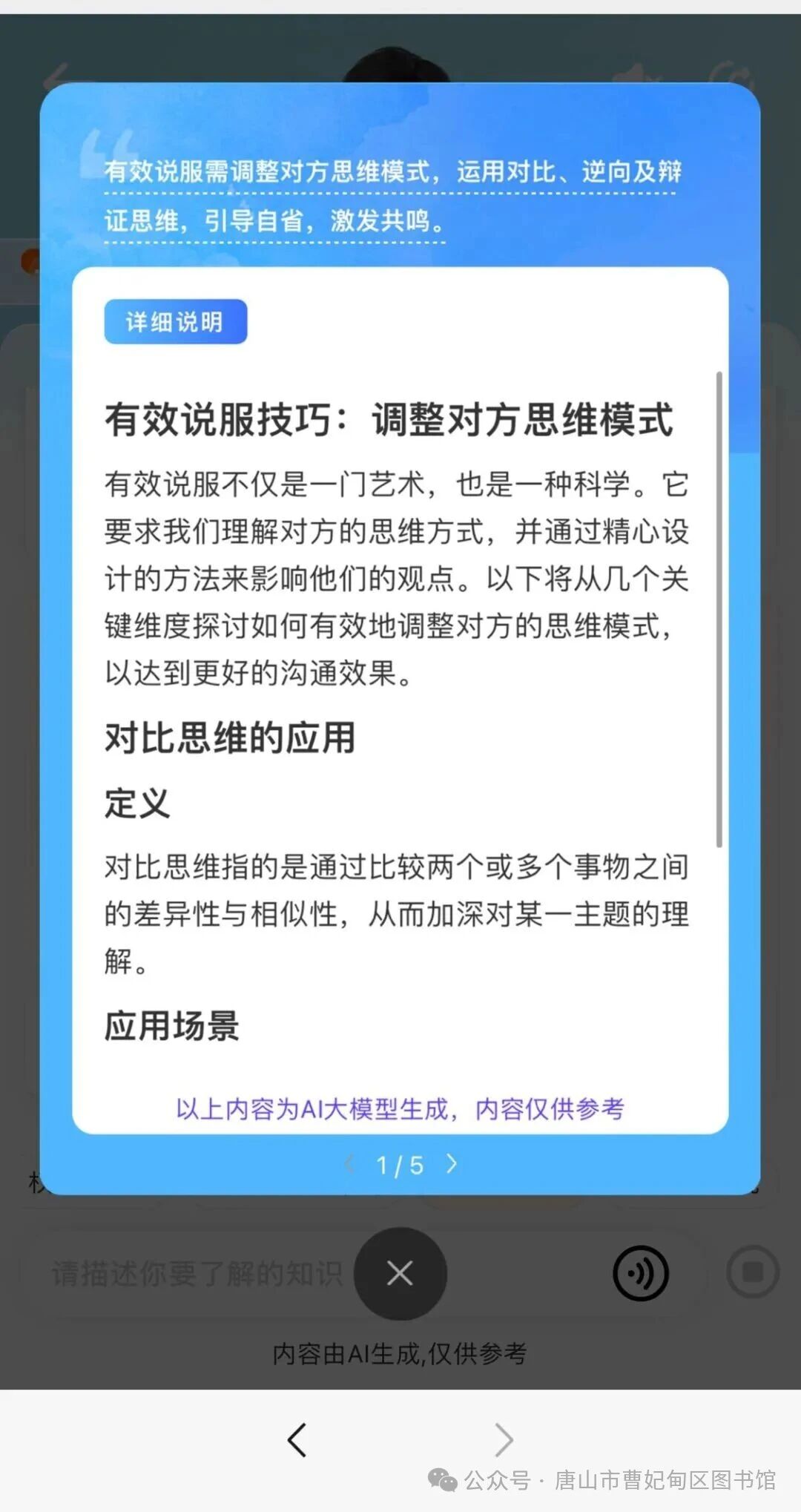Image resolution: width=801 pixels, height=1512 pixels.
Task: Tap the stop generation button
Action: tap(753, 1273)
